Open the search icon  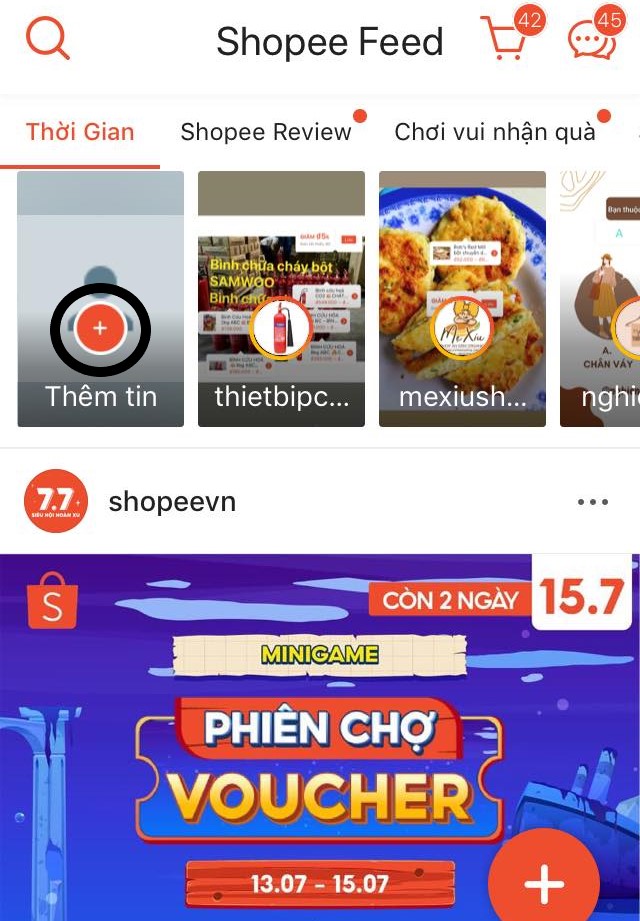[x=47, y=40]
